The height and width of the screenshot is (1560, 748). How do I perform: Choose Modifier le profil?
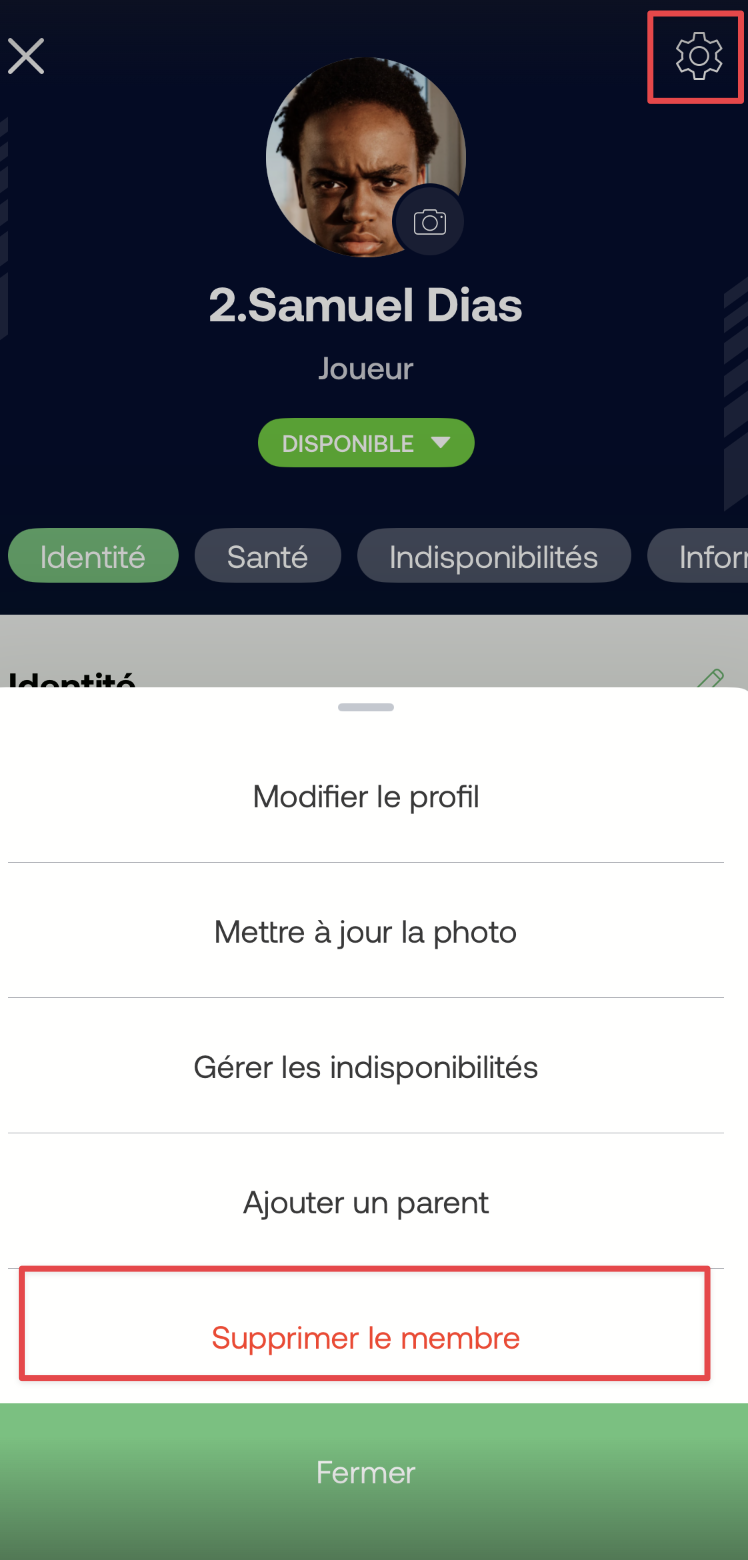click(366, 797)
